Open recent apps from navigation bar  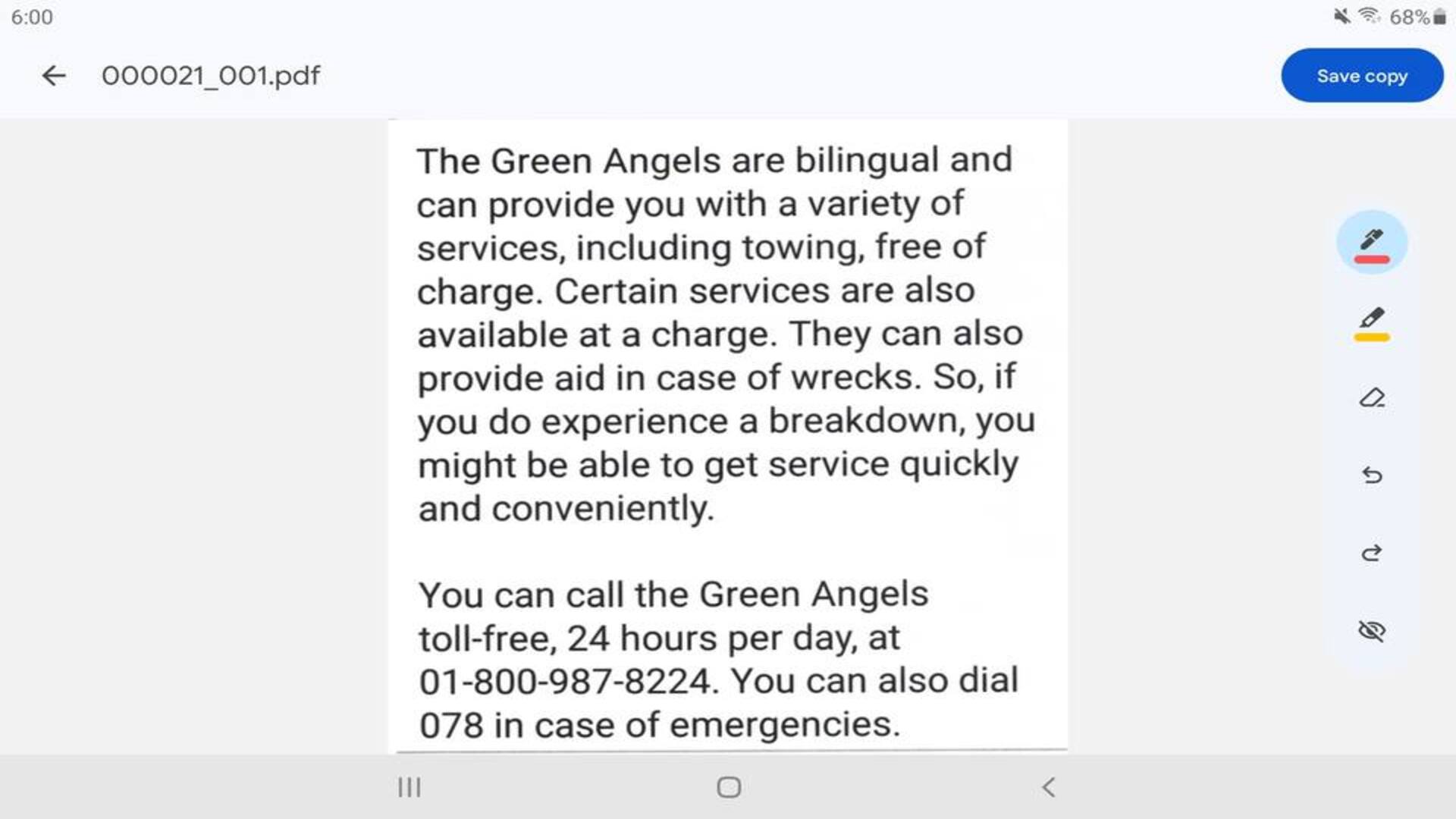[x=409, y=787]
